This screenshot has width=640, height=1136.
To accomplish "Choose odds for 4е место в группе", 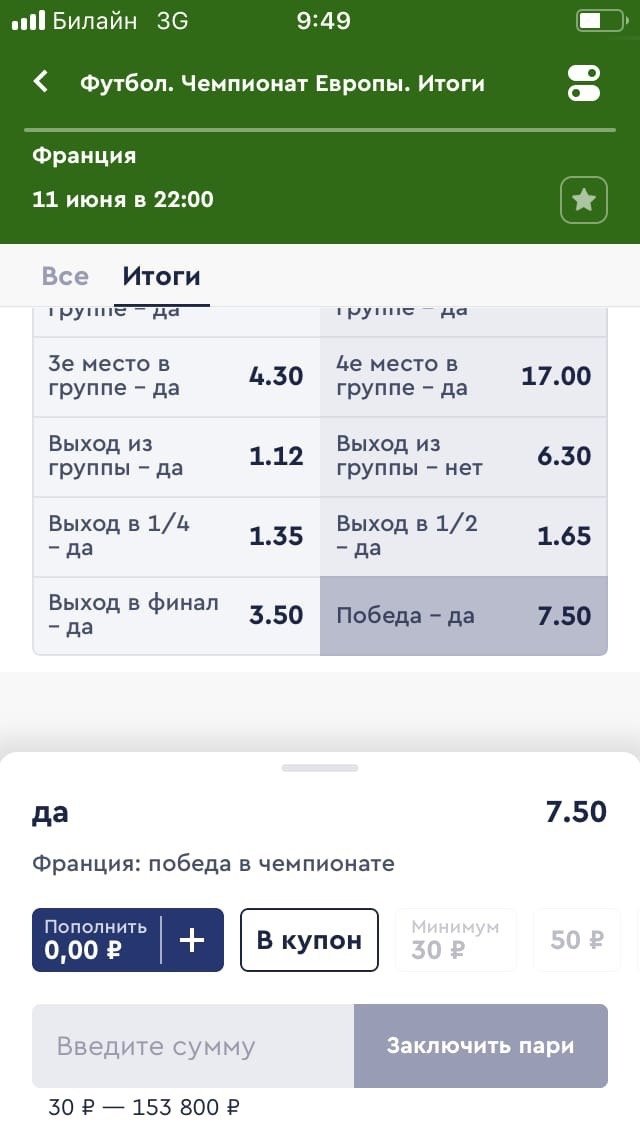I will point(464,376).
